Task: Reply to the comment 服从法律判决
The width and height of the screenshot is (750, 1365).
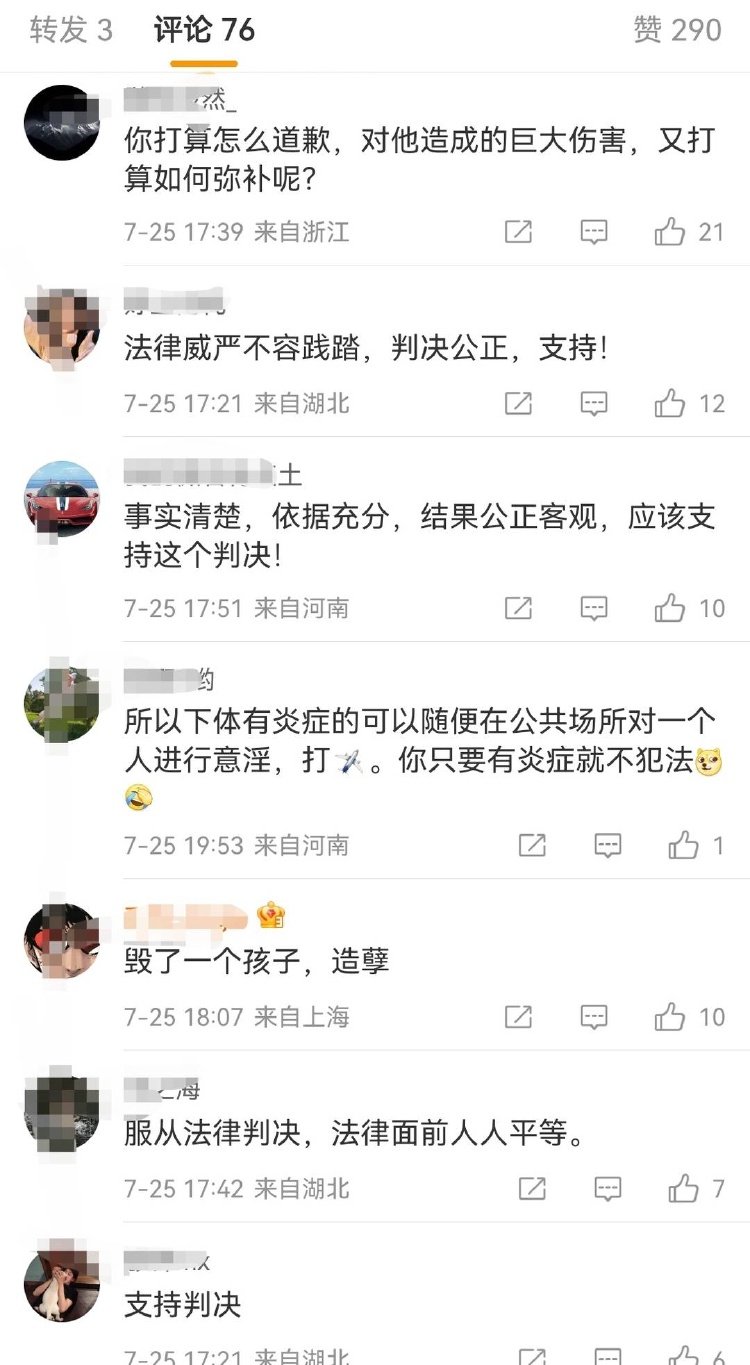Action: [x=608, y=1189]
